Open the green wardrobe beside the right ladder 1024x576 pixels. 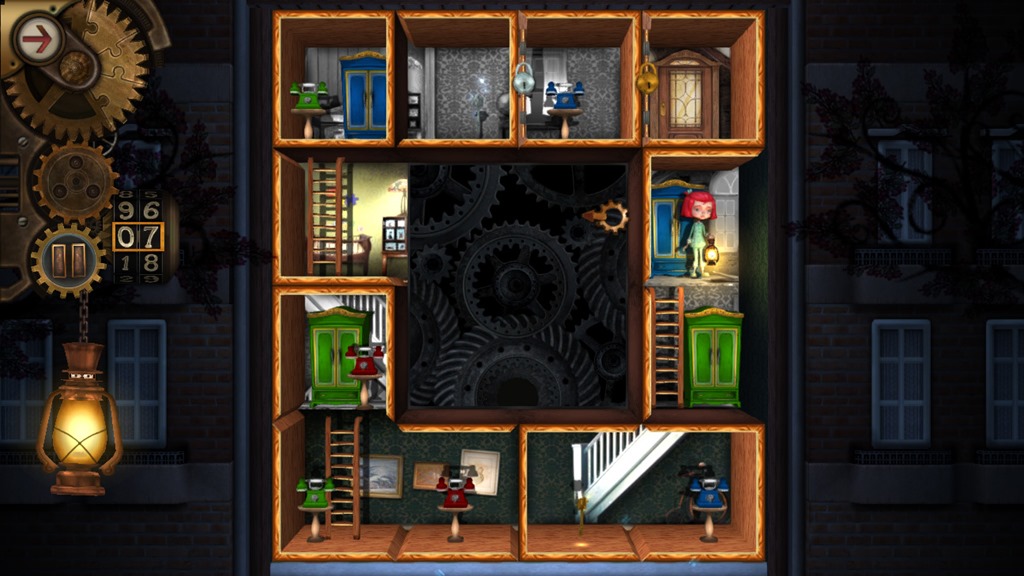714,357
